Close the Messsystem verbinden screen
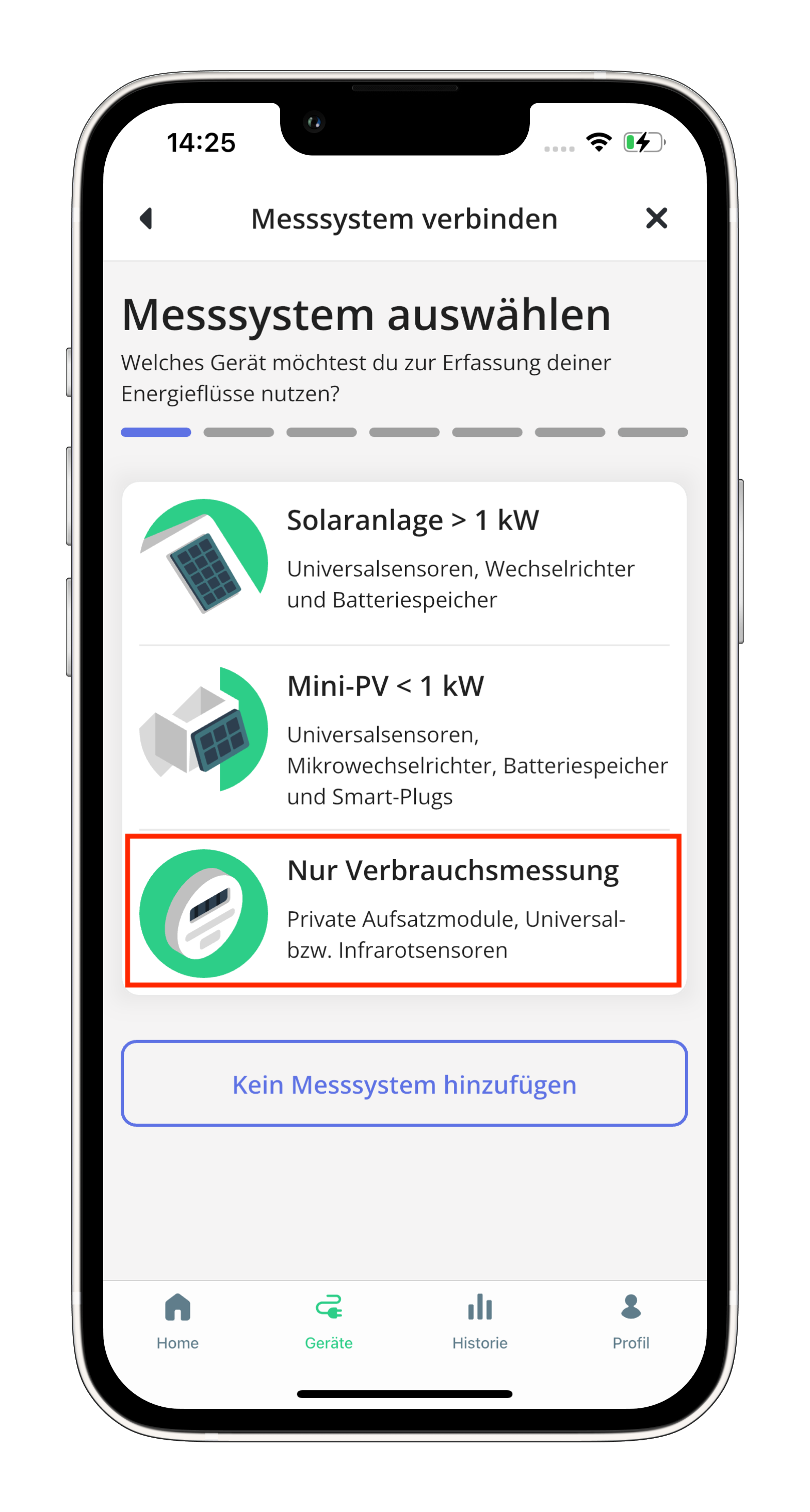Image resolution: width=810 pixels, height=1512 pixels. tap(656, 218)
